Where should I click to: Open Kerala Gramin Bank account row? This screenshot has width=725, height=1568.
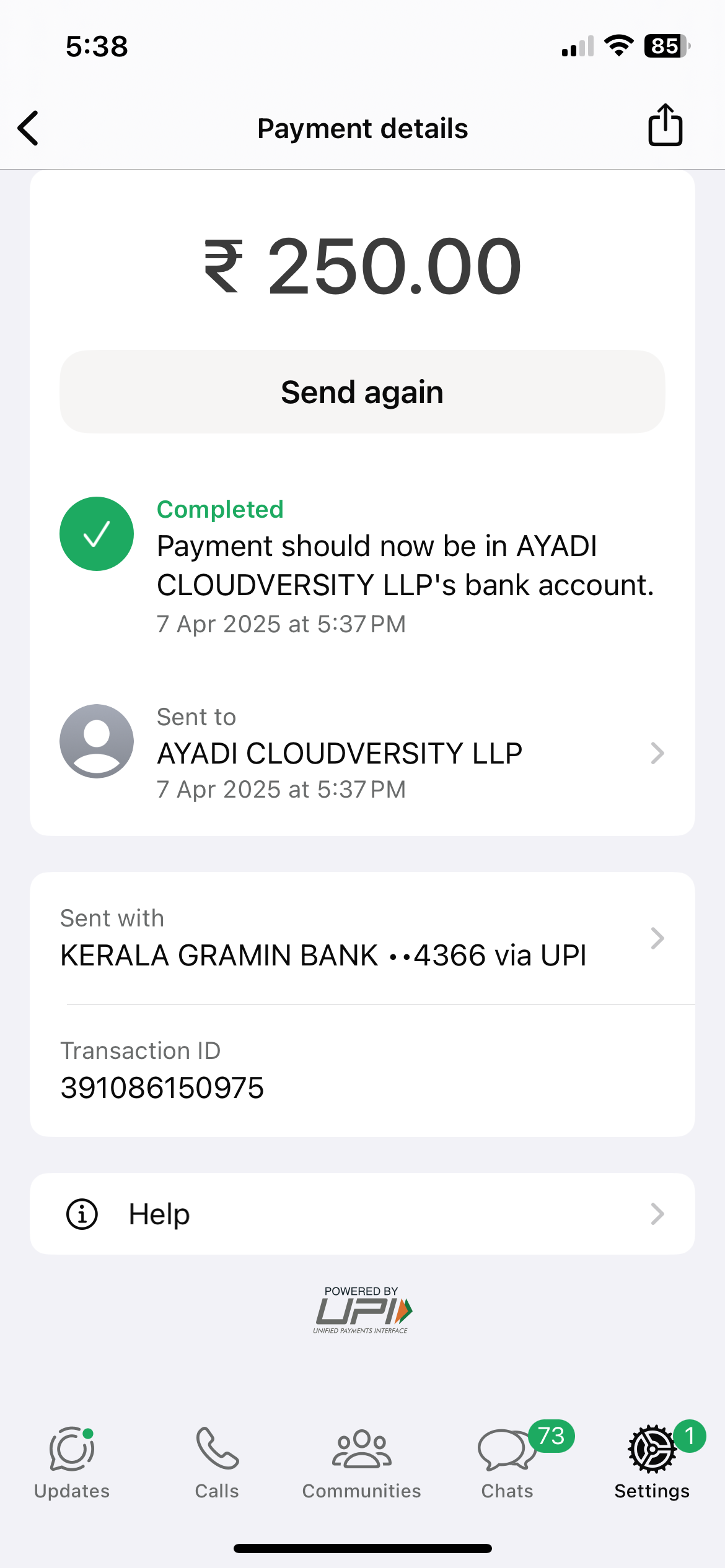pos(362,938)
